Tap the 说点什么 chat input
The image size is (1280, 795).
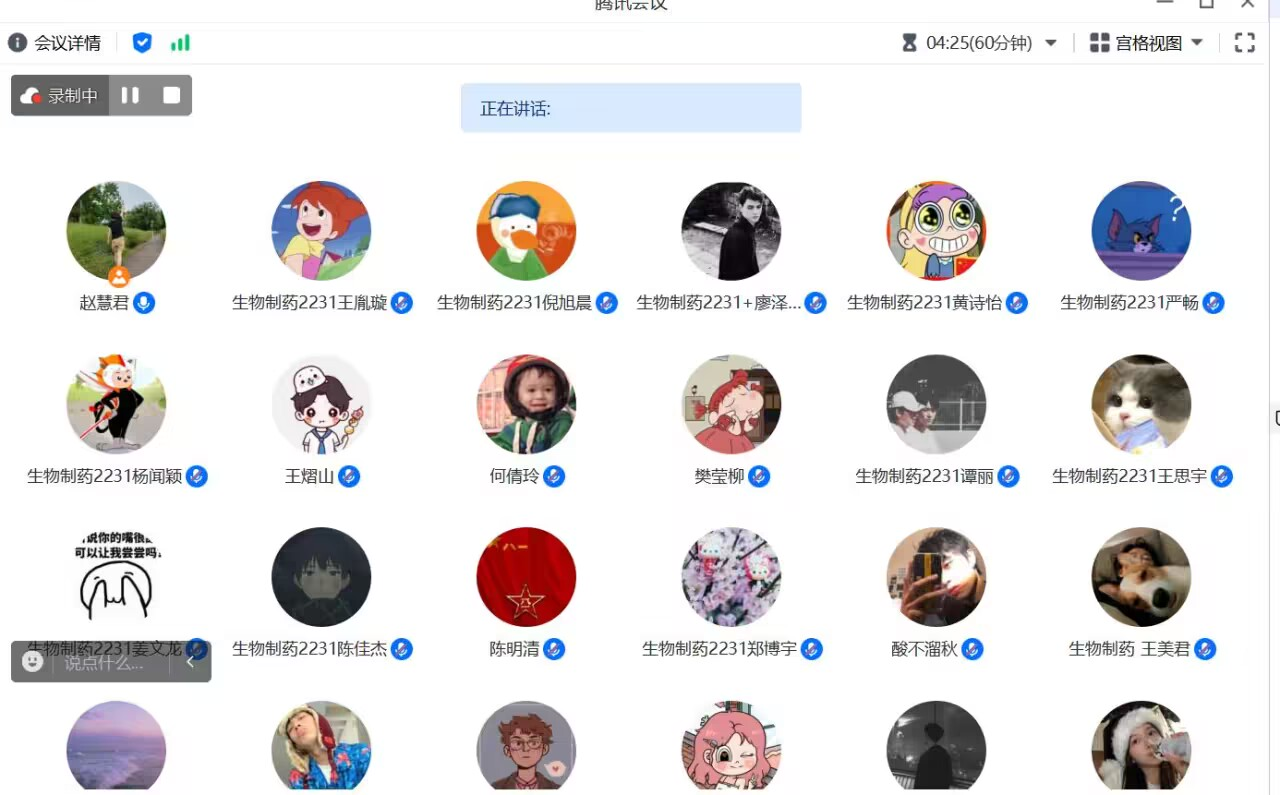(105, 662)
